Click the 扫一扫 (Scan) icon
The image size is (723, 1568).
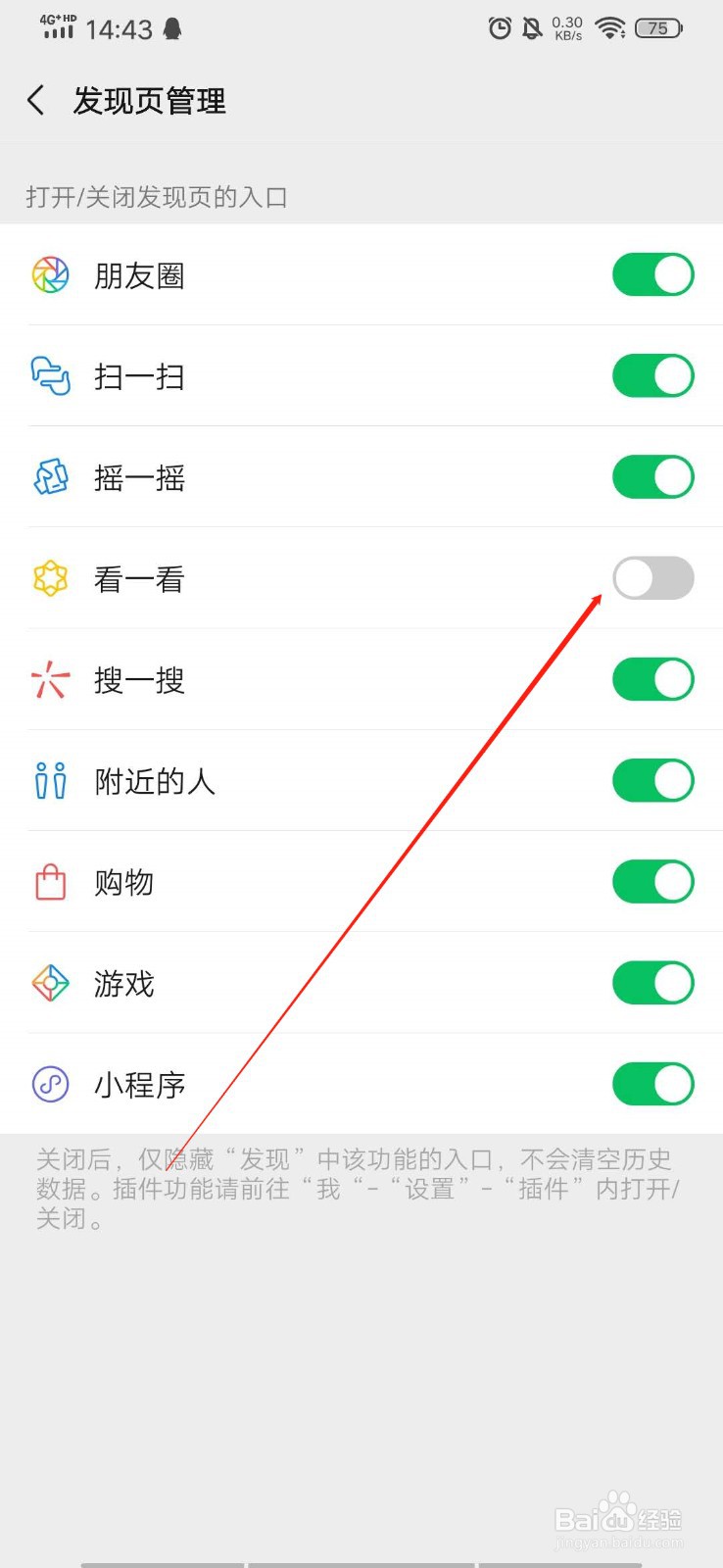[x=50, y=376]
